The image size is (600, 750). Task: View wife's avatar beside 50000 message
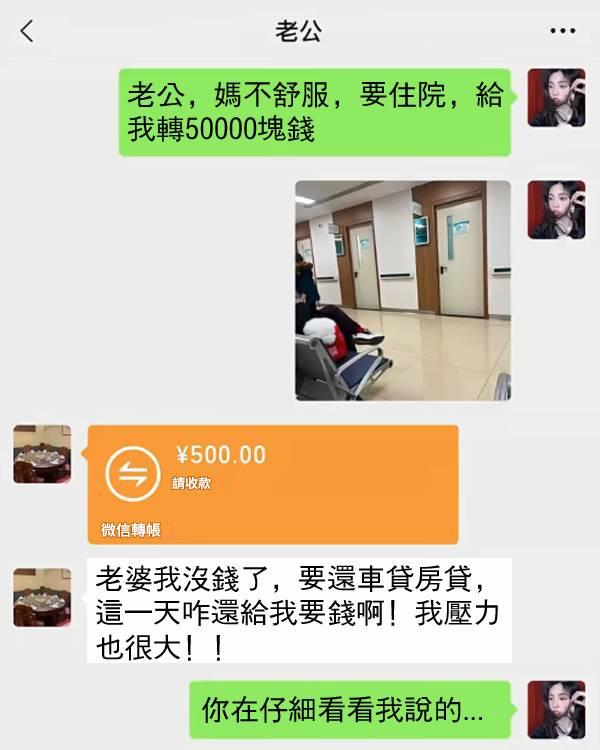tap(556, 97)
